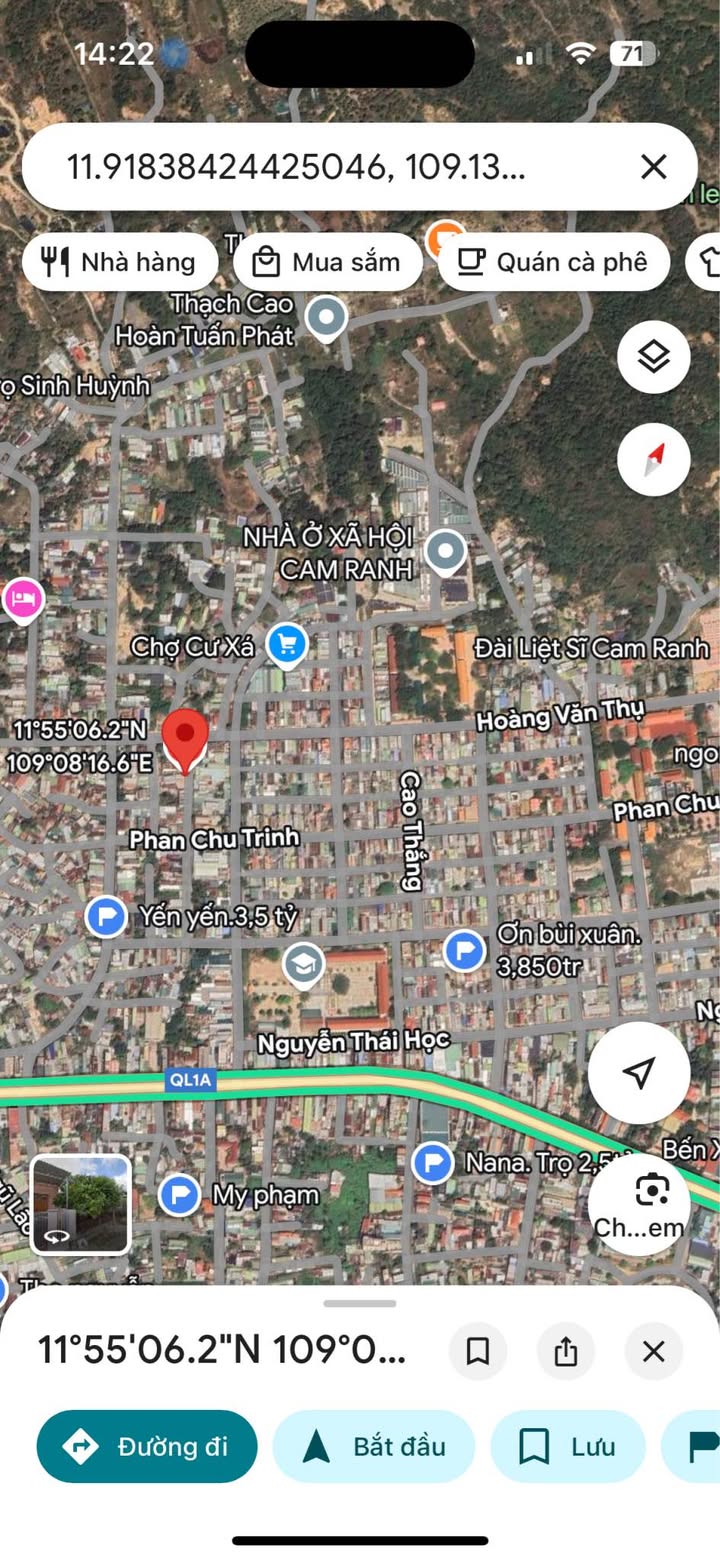Select the NHÀ Ở XÃ HỘI CAM RANH marker

pyautogui.click(x=444, y=549)
